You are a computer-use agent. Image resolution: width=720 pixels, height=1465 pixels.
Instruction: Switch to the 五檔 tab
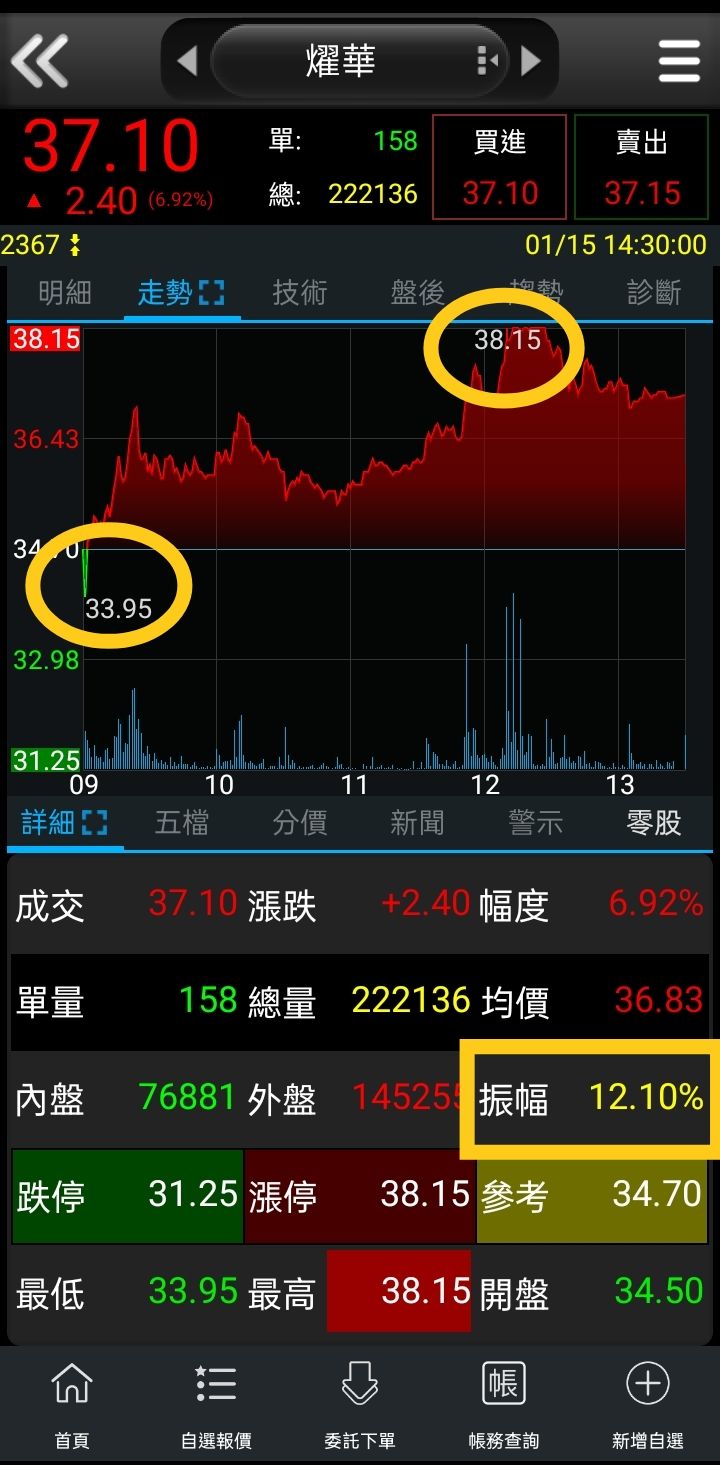(x=182, y=823)
